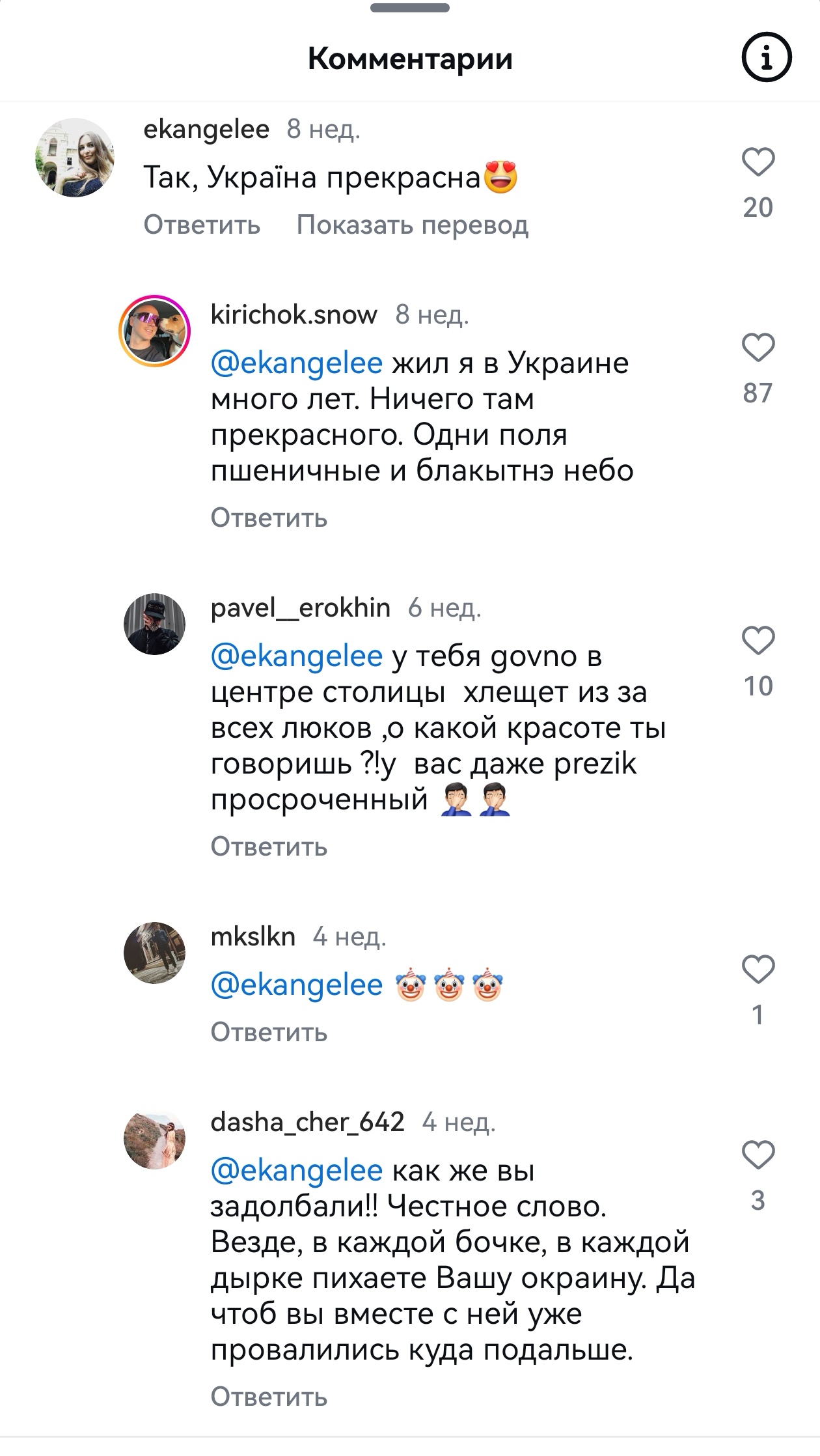View kirichok.snow's story avatar
Viewport: 820px width, 1456px height.
pyautogui.click(x=154, y=331)
